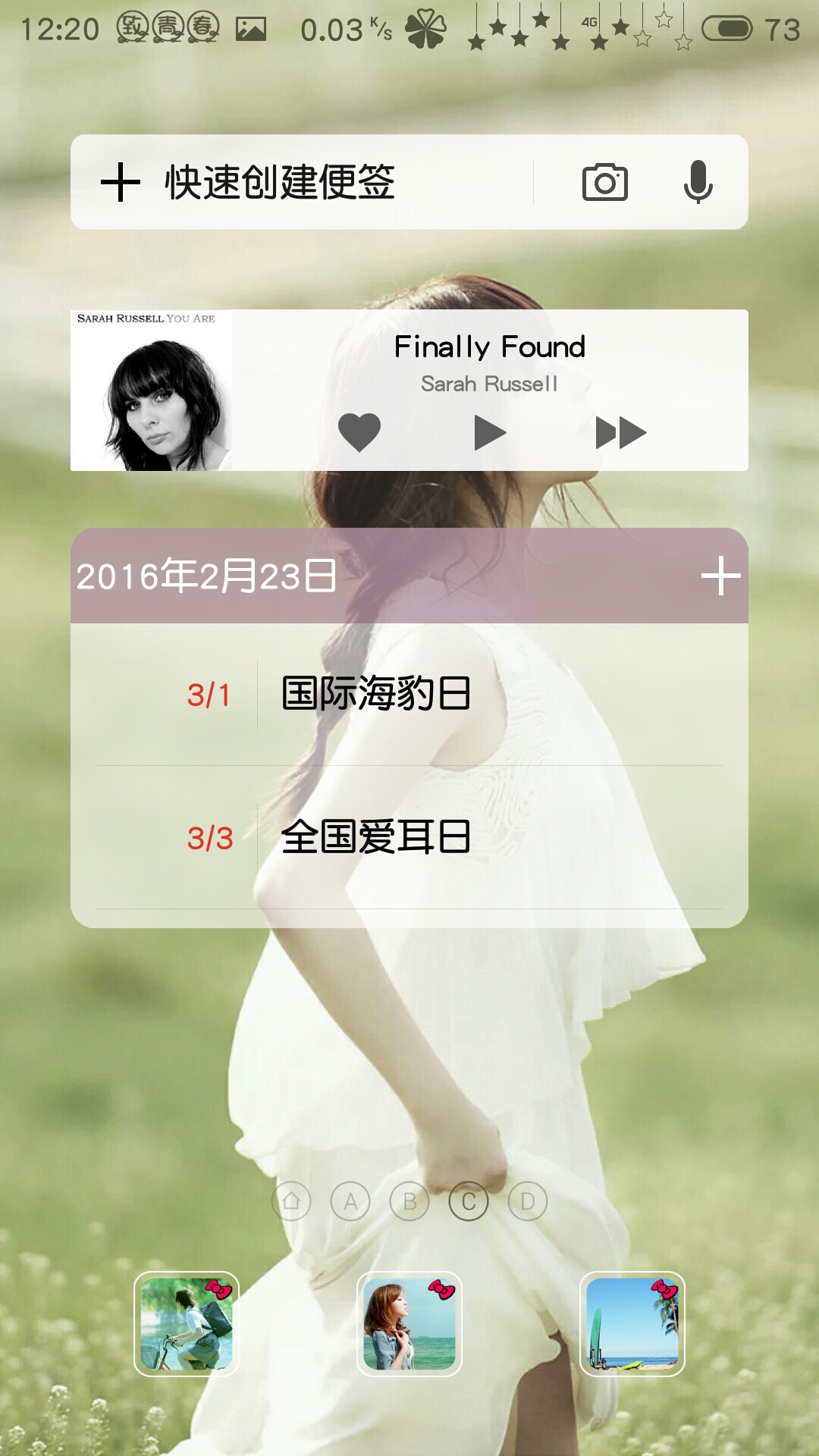This screenshot has width=819, height=1456.
Task: Open the dock app with the bicycle girl icon
Action: point(187,1324)
